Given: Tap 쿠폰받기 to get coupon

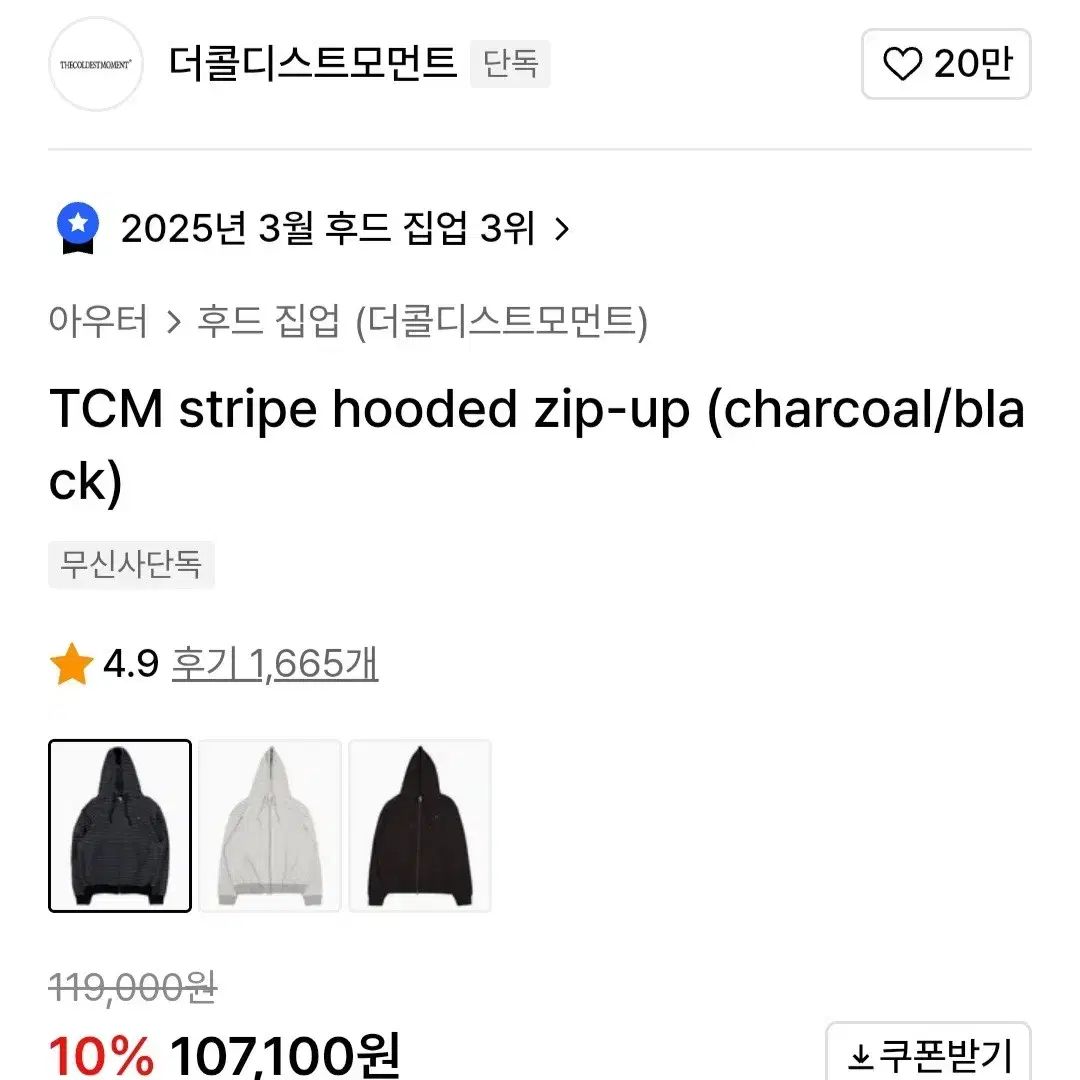Looking at the screenshot, I should 929,1055.
